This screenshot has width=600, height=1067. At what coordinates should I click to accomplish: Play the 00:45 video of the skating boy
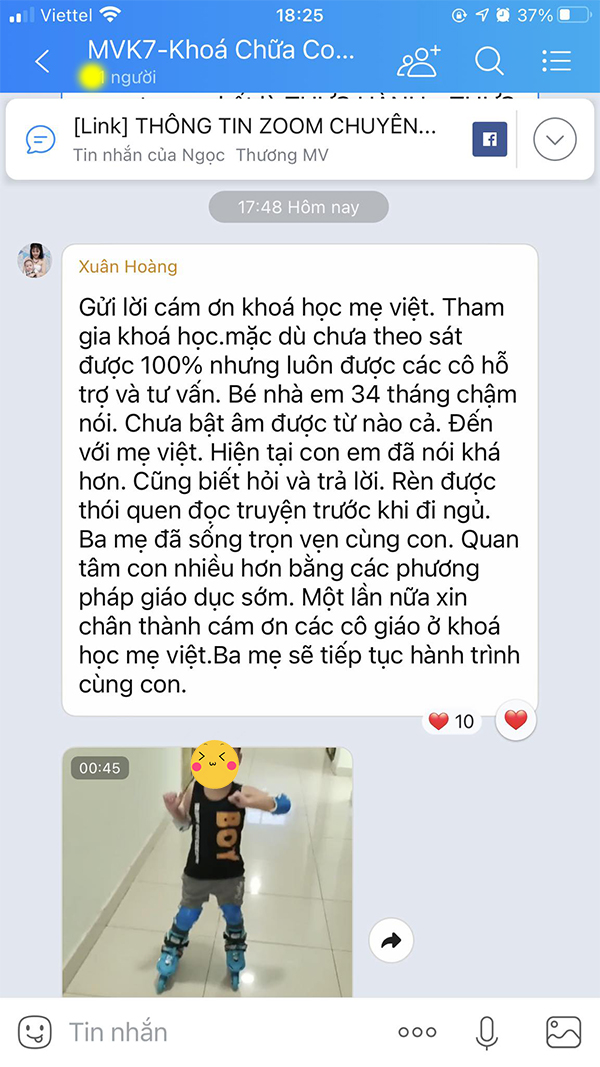click(x=207, y=870)
